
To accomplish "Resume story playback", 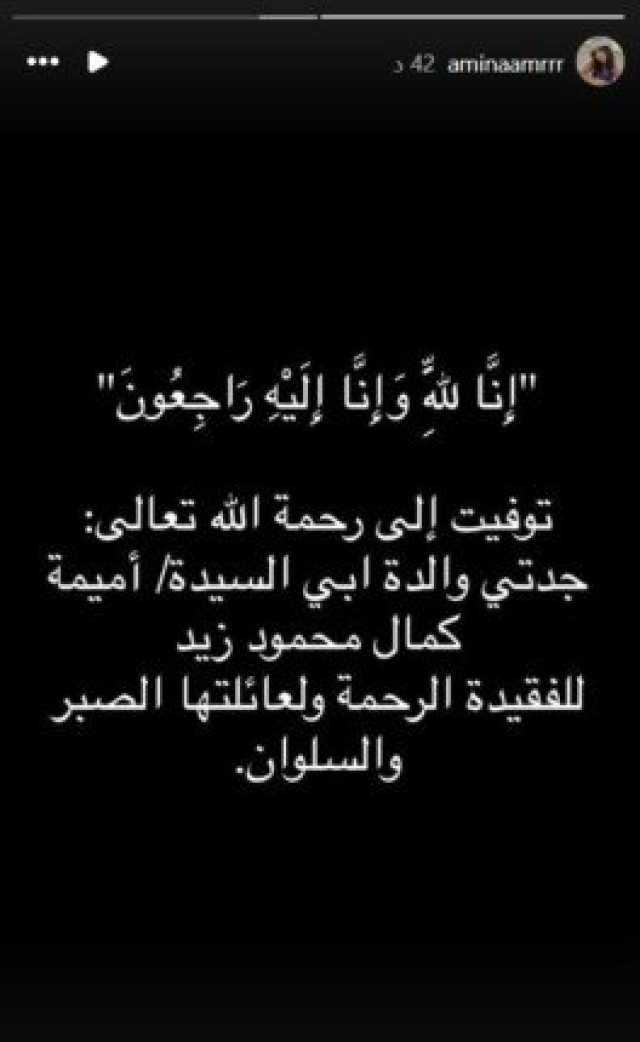I will pos(98,62).
